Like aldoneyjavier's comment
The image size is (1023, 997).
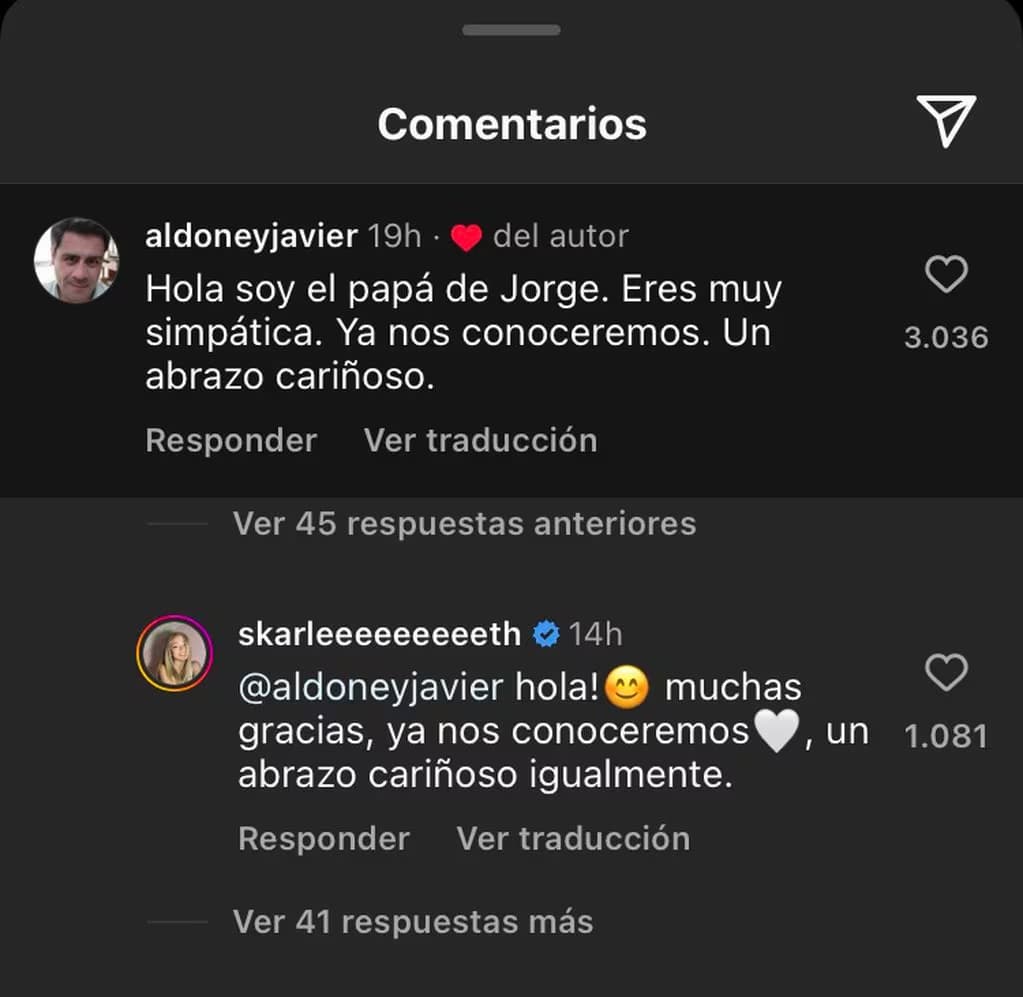(945, 274)
